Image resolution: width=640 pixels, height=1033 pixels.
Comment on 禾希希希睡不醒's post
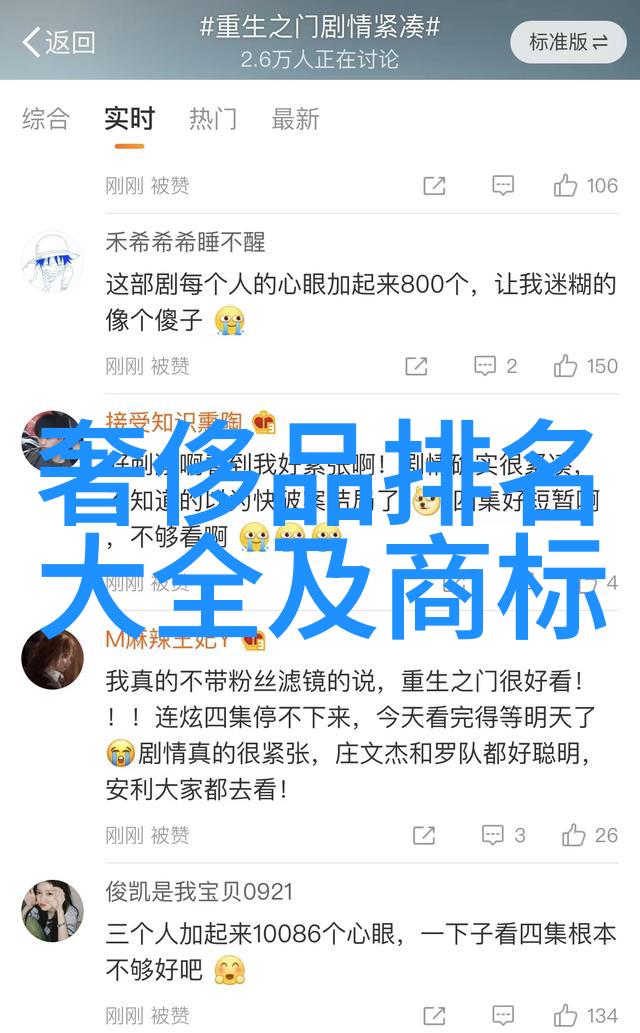point(496,366)
